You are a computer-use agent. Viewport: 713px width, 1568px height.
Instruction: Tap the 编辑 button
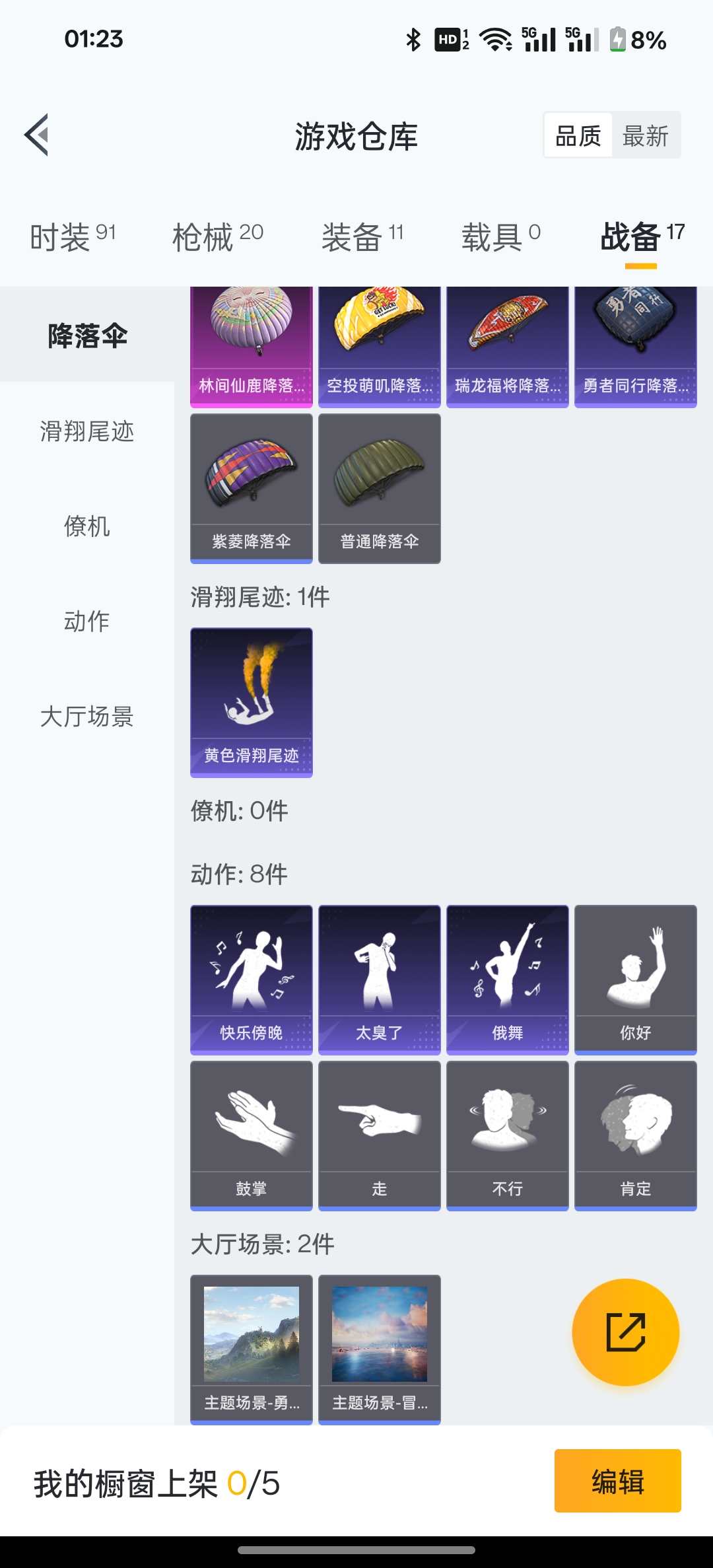click(x=617, y=1481)
